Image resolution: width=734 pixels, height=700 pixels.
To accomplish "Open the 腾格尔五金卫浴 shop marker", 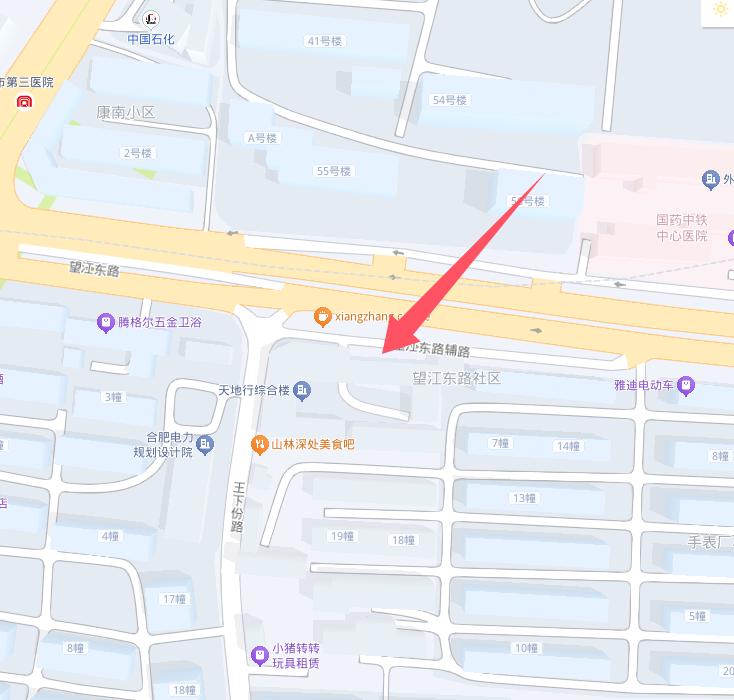I will tap(106, 322).
